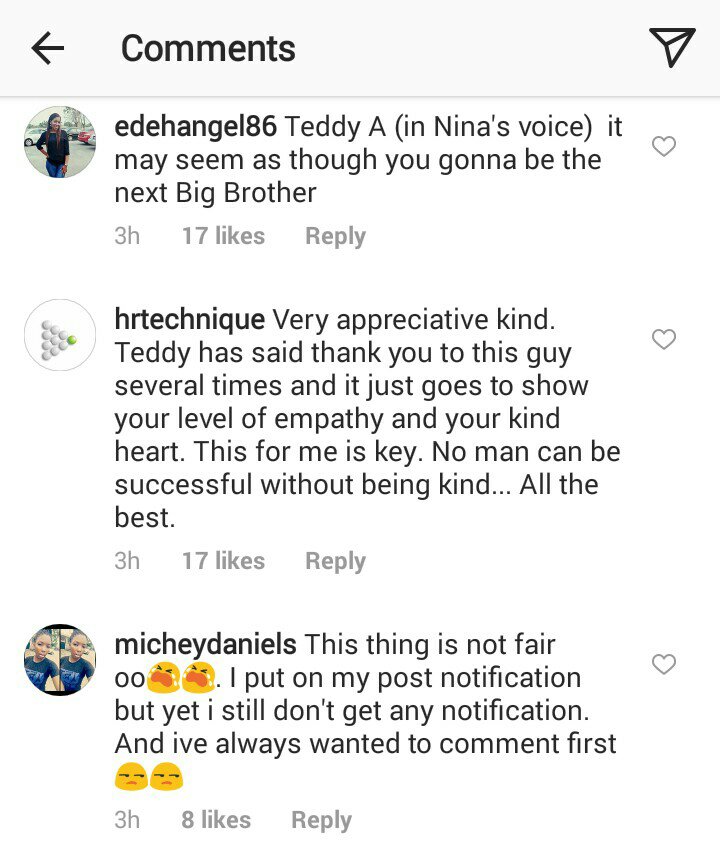Image resolution: width=720 pixels, height=855 pixels.
Task: View 17 likes on edehangel86's comment
Action: (x=223, y=237)
